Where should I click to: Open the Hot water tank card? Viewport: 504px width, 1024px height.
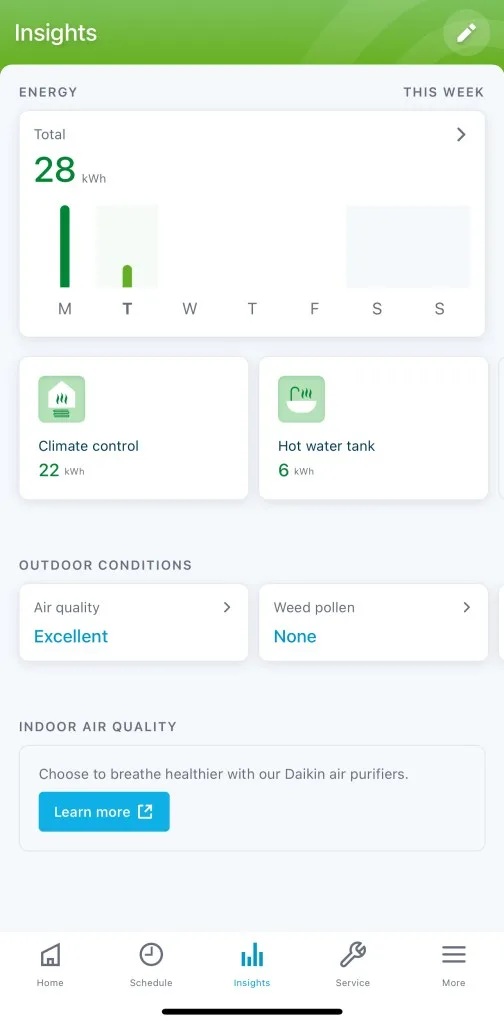click(373, 428)
